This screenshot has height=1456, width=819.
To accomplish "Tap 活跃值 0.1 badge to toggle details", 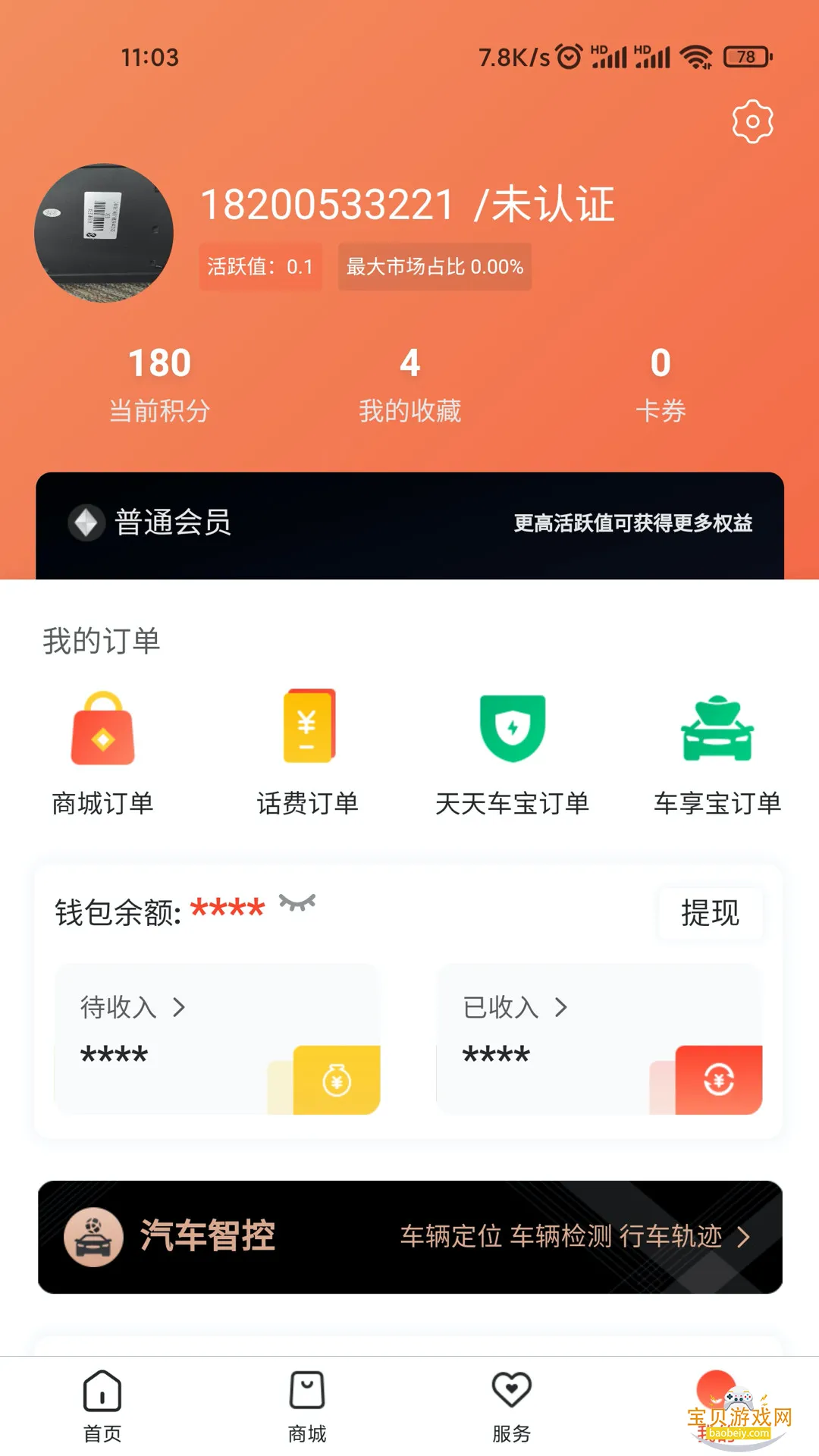I will tap(260, 267).
